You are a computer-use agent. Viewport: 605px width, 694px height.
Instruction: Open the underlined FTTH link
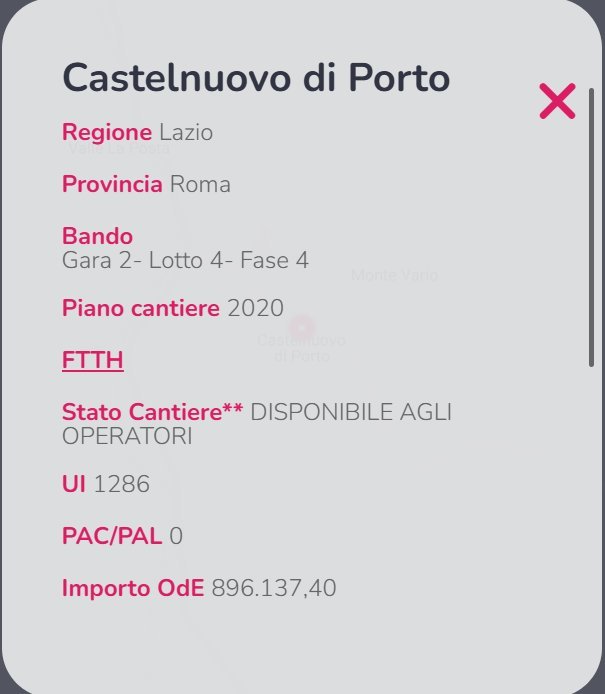[93, 360]
